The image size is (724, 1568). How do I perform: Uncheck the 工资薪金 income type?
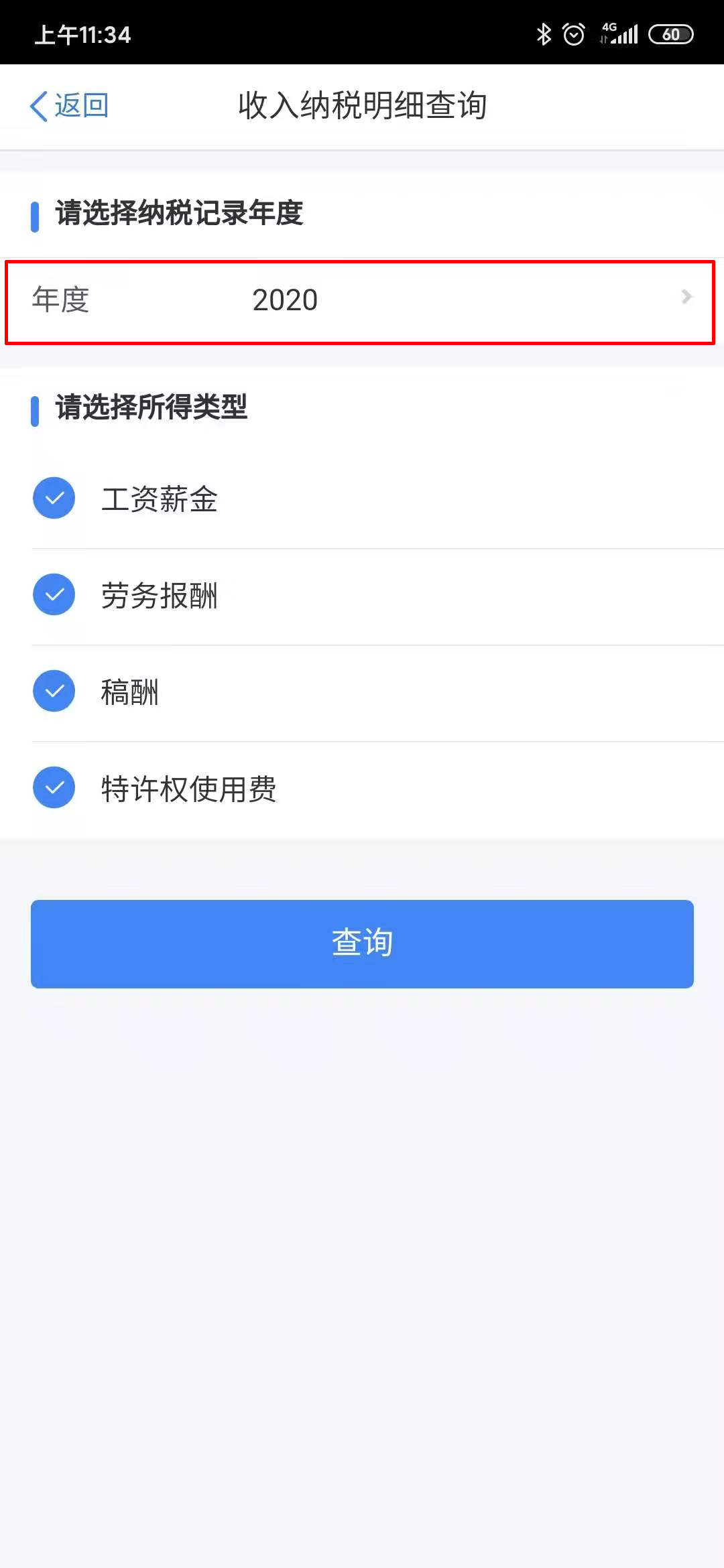click(x=54, y=498)
